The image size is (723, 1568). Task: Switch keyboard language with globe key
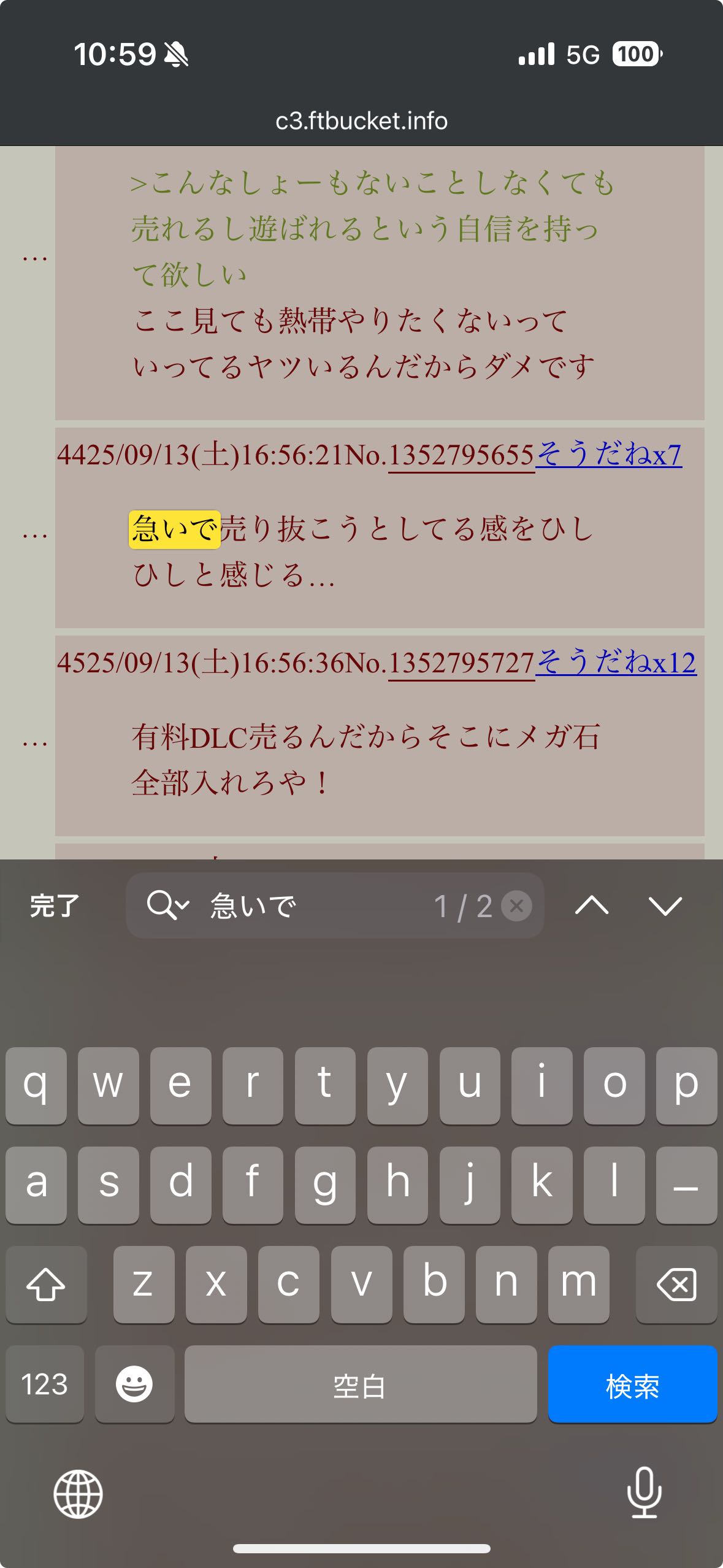pyautogui.click(x=78, y=1494)
